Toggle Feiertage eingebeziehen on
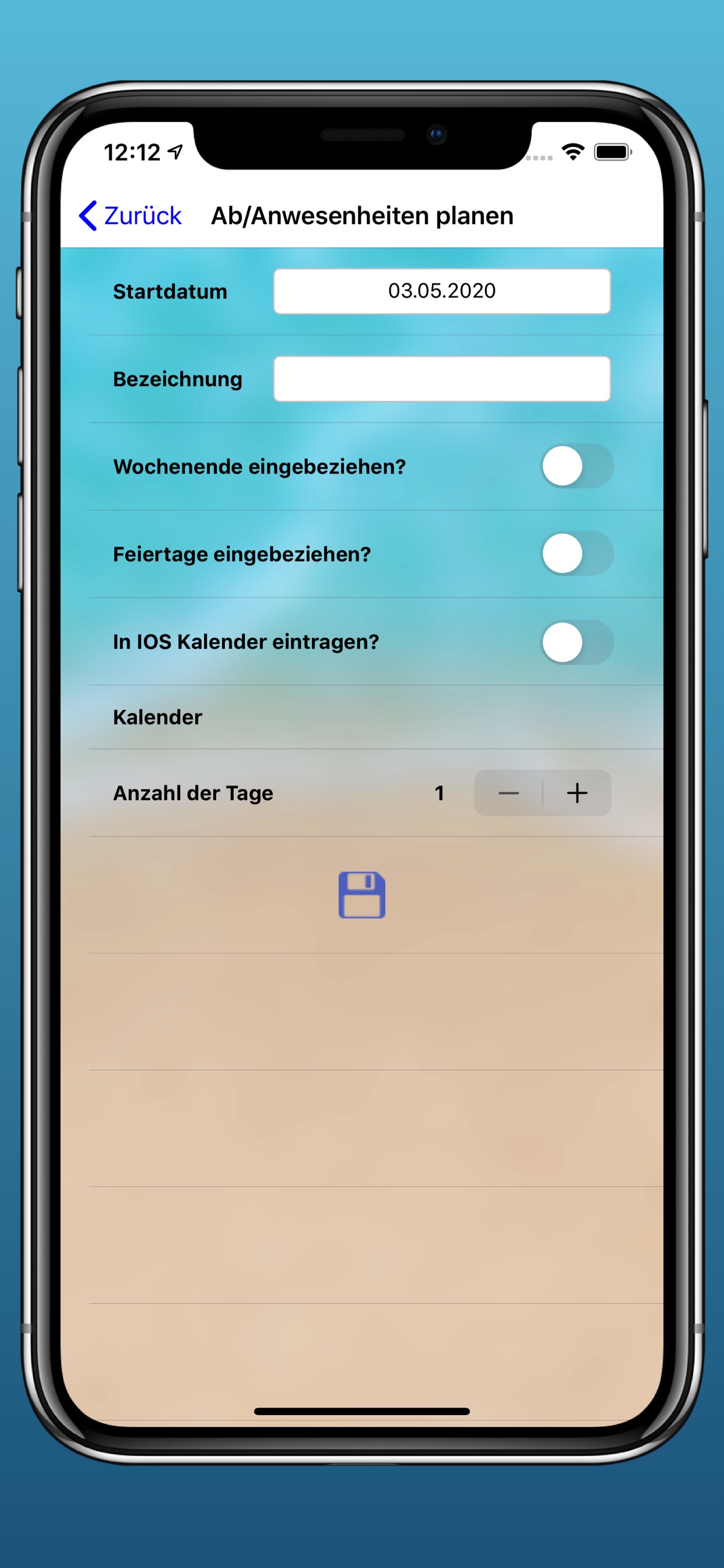Image resolution: width=724 pixels, height=1568 pixels. click(577, 554)
